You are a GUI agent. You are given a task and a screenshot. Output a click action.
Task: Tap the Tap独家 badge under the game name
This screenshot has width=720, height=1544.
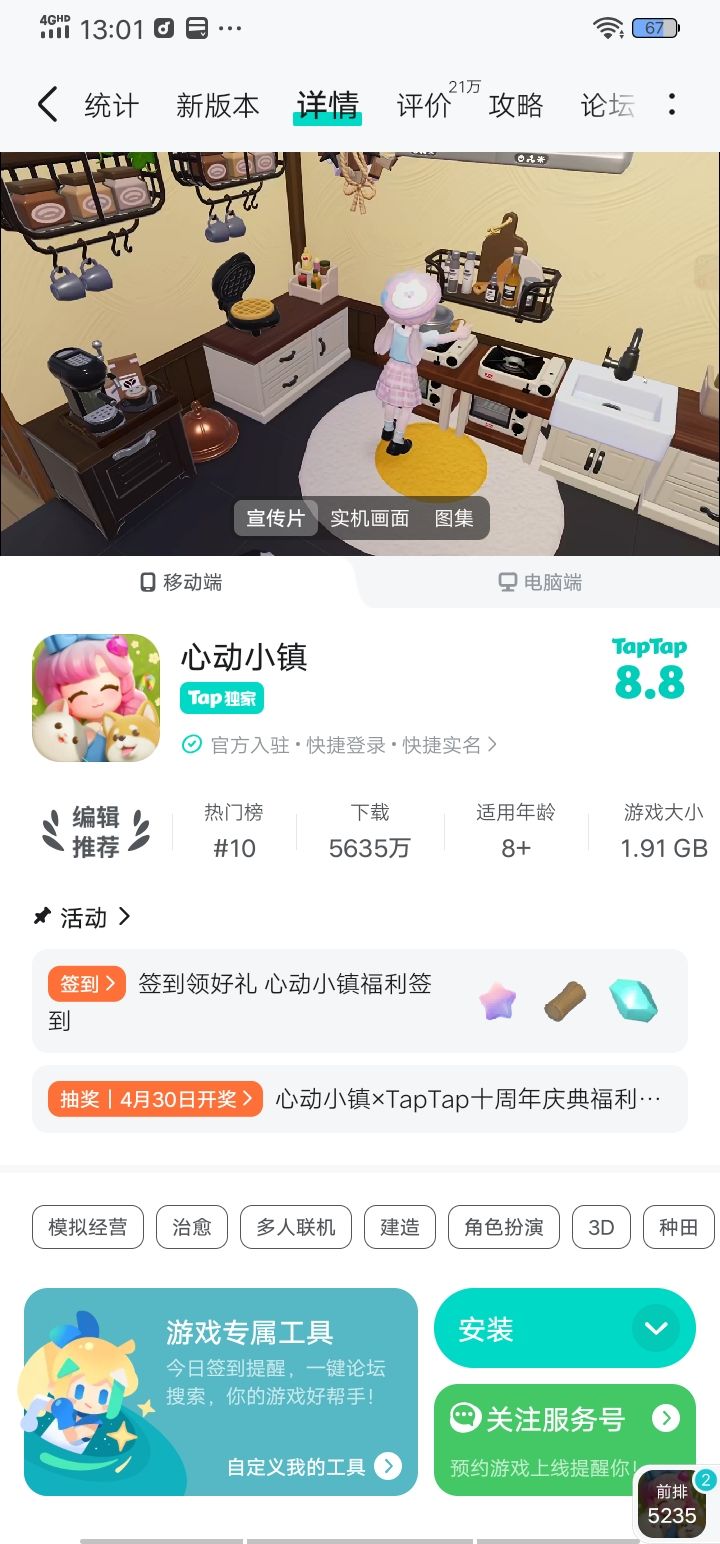tap(221, 699)
